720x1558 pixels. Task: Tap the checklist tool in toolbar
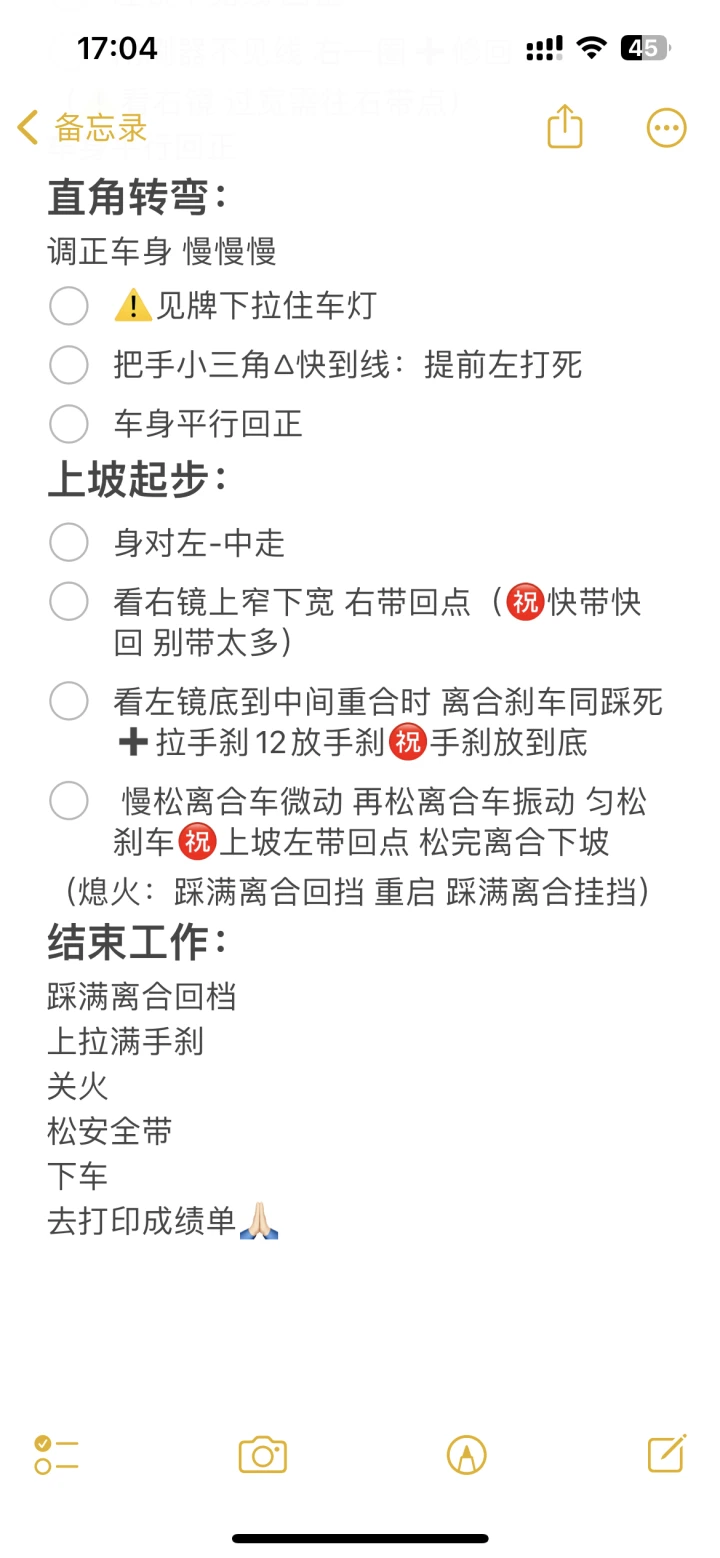[56, 1454]
